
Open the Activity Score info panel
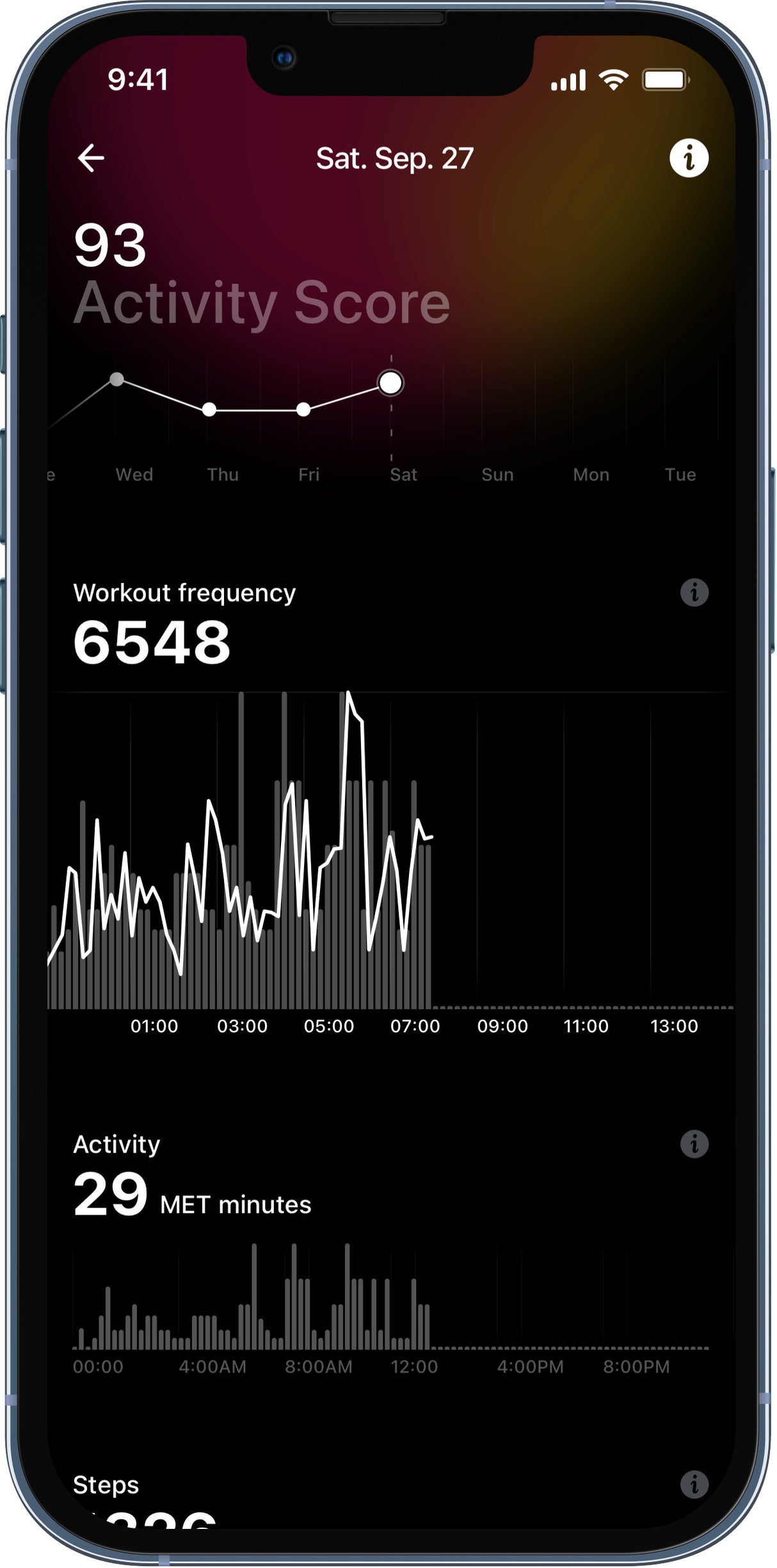click(690, 158)
